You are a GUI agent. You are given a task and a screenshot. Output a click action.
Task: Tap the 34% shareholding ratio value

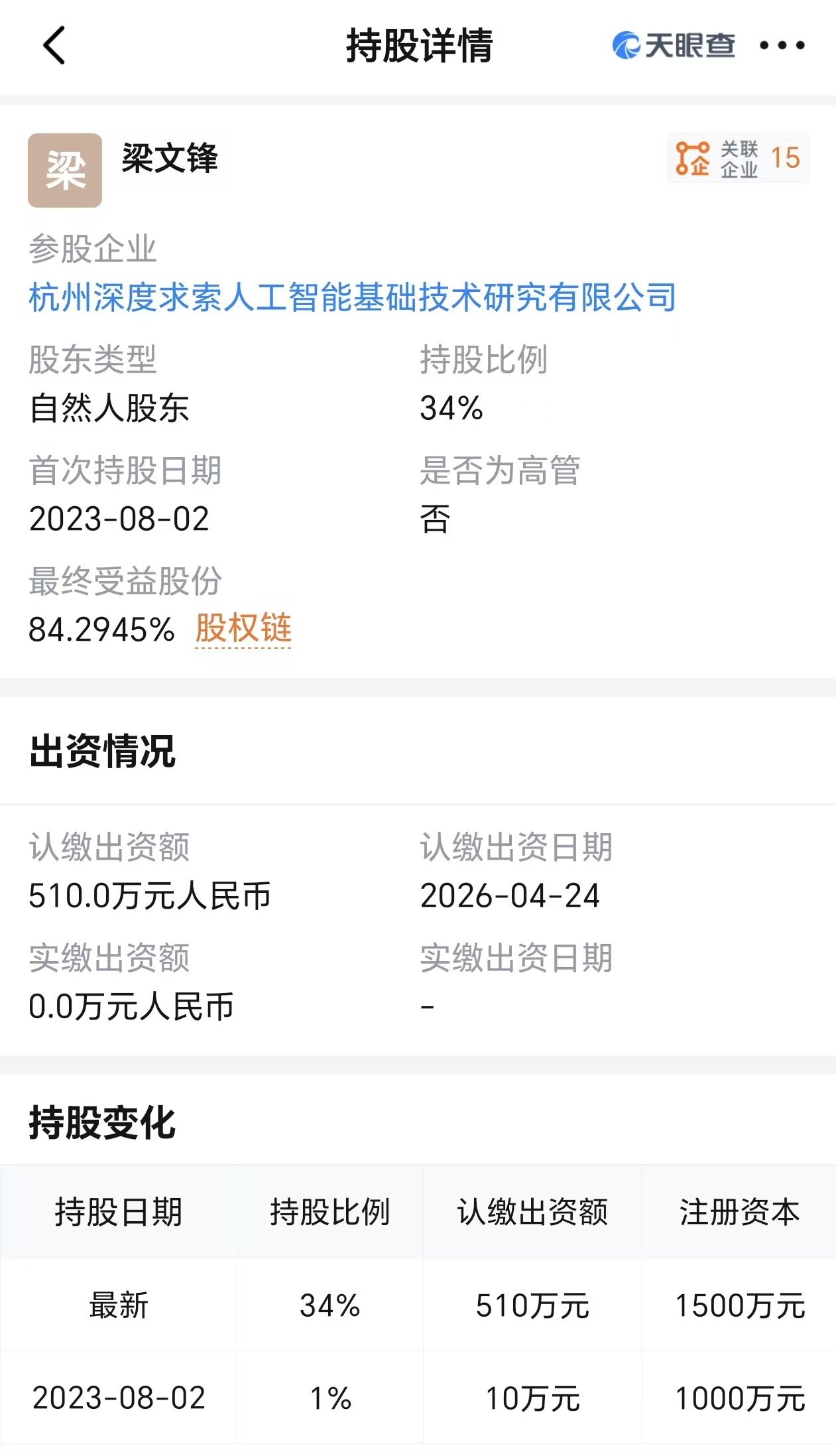coord(453,408)
